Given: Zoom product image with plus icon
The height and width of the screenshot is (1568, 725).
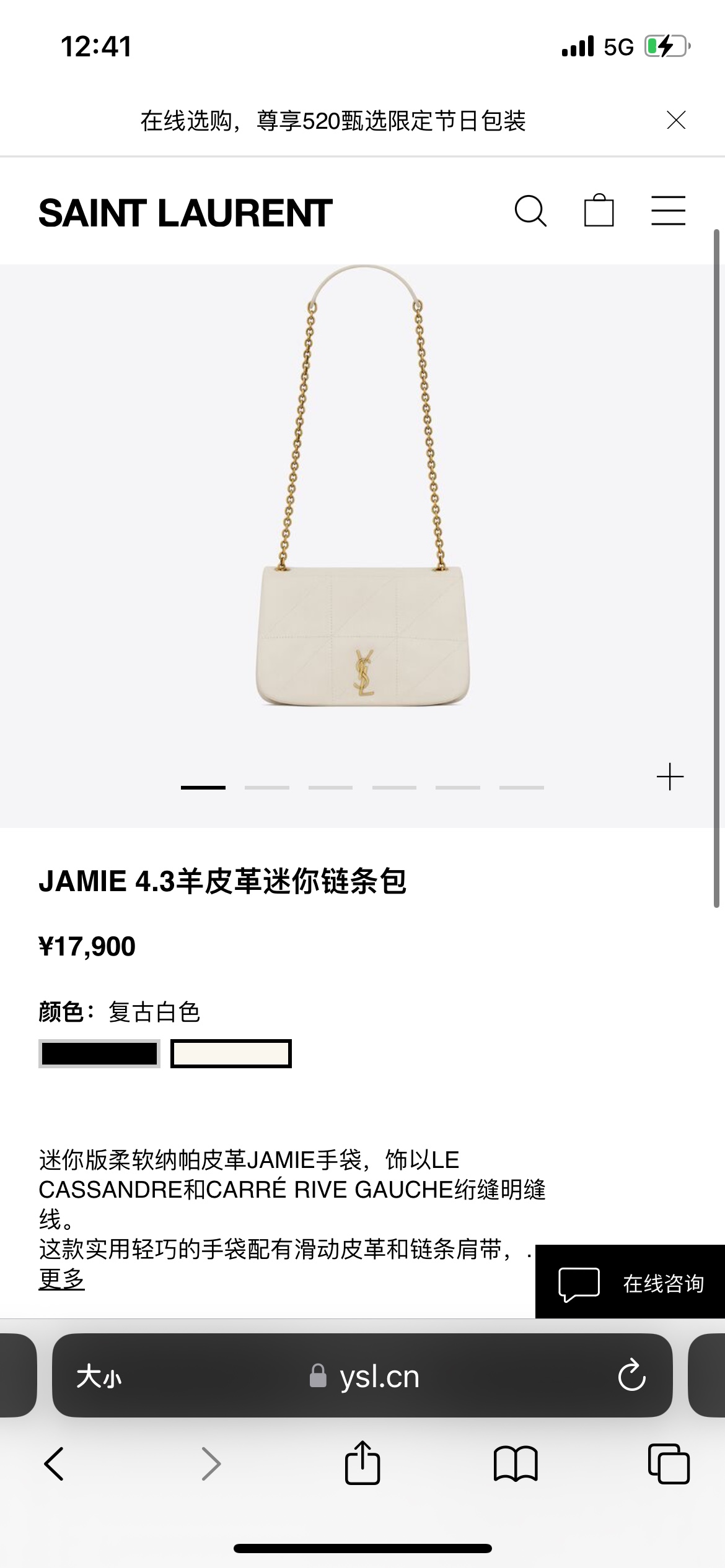Looking at the screenshot, I should (670, 777).
